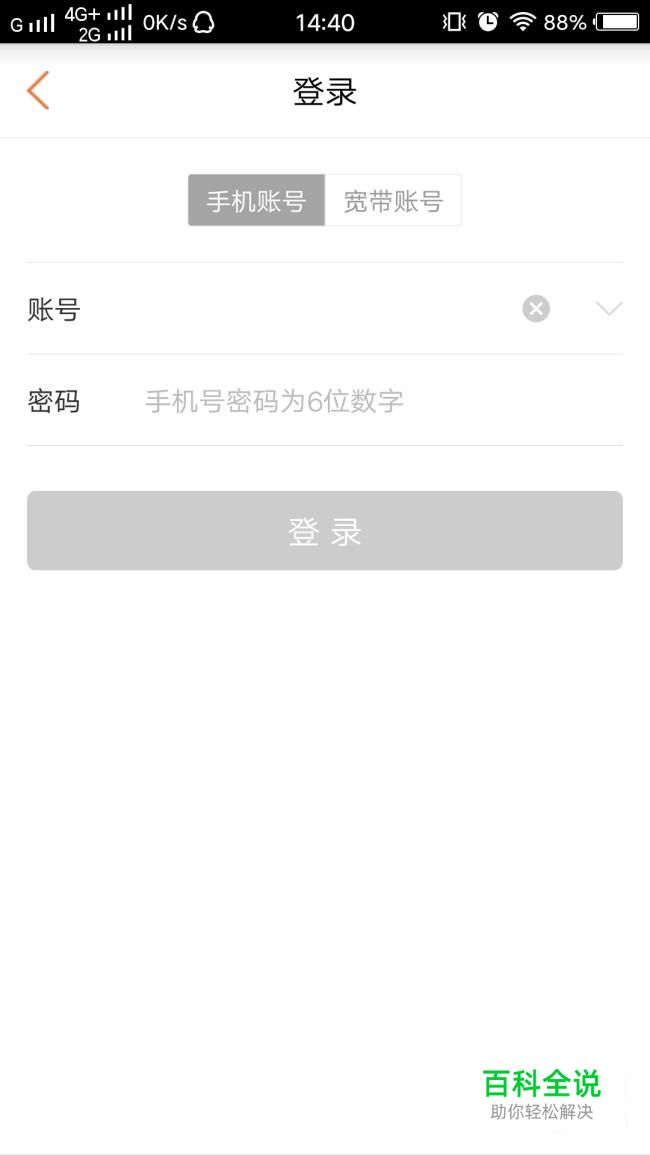
Task: Clear the 账号 field text
Action: 536,309
